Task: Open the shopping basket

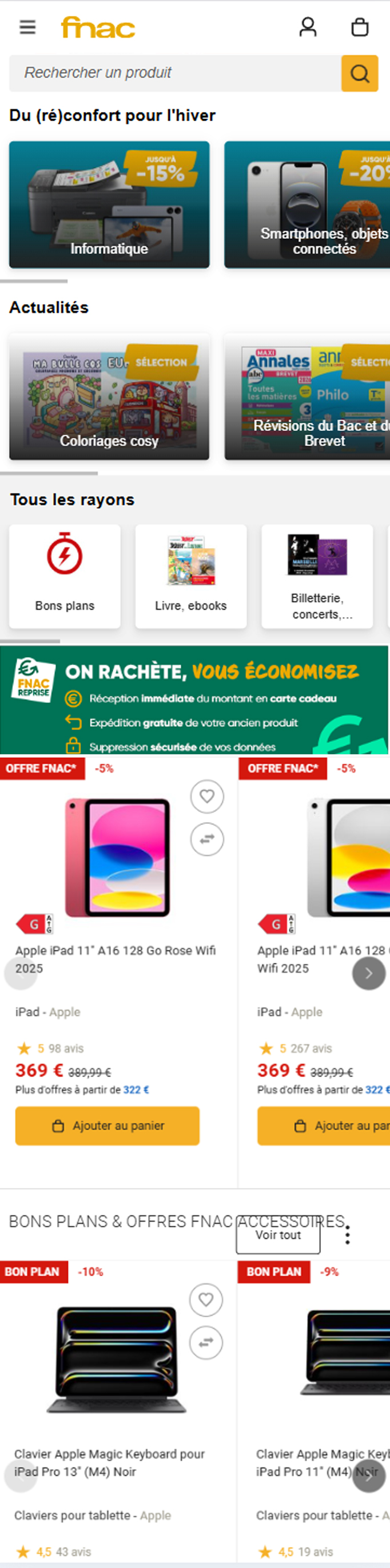Action: pyautogui.click(x=360, y=27)
